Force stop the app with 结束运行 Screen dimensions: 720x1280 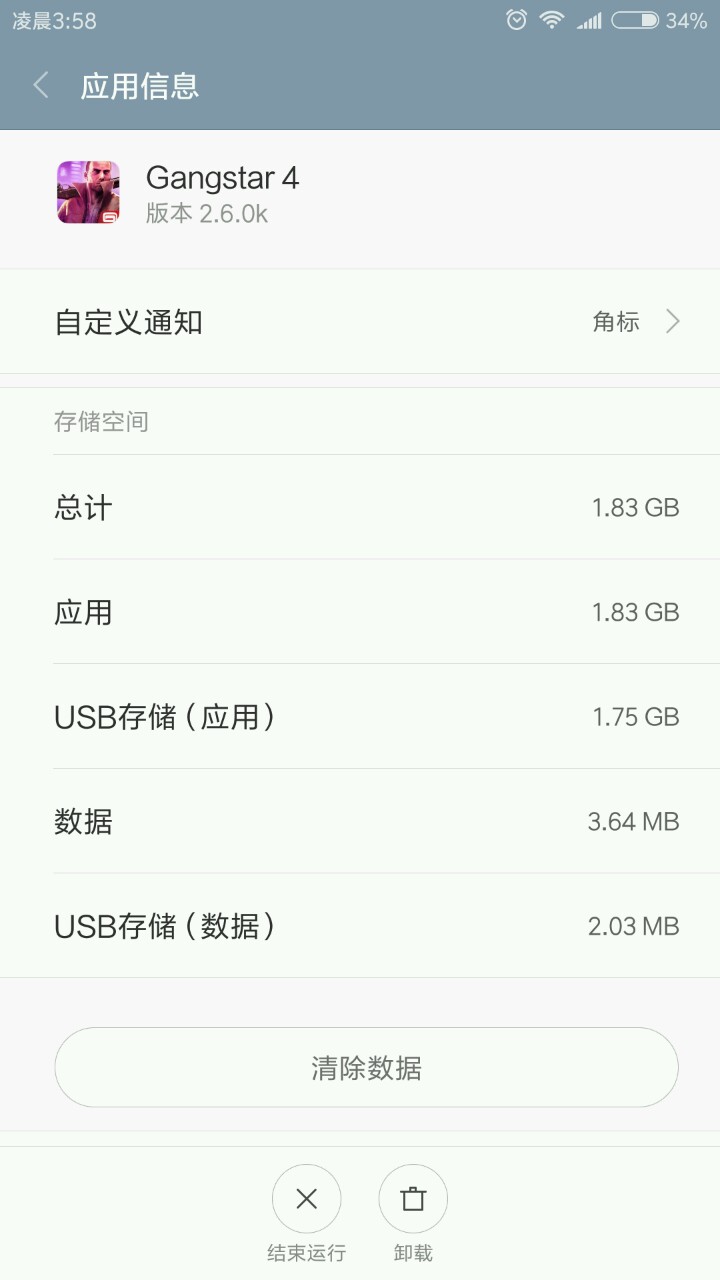click(x=307, y=1199)
